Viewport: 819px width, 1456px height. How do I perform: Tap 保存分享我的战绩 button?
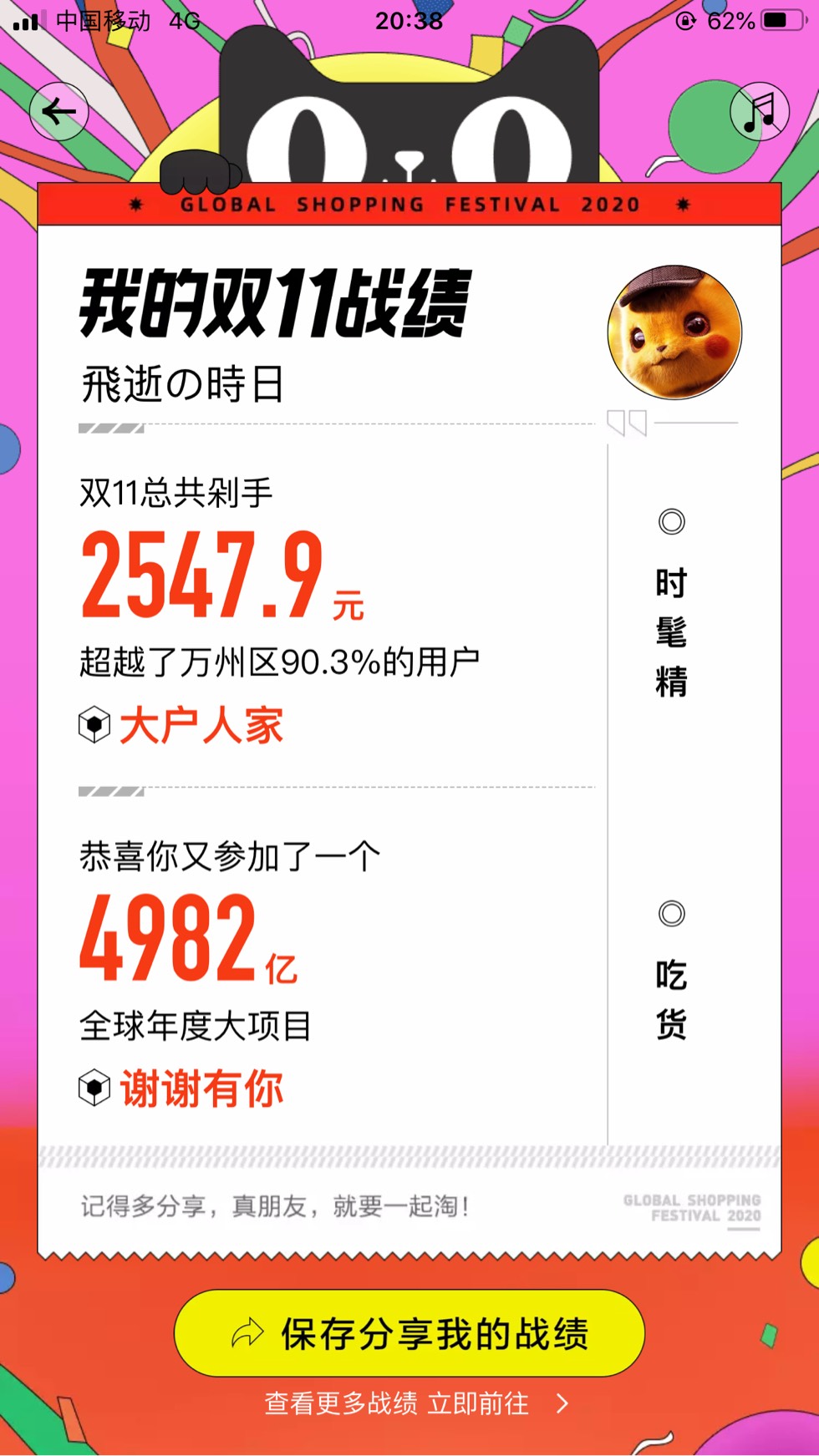pos(409,1333)
